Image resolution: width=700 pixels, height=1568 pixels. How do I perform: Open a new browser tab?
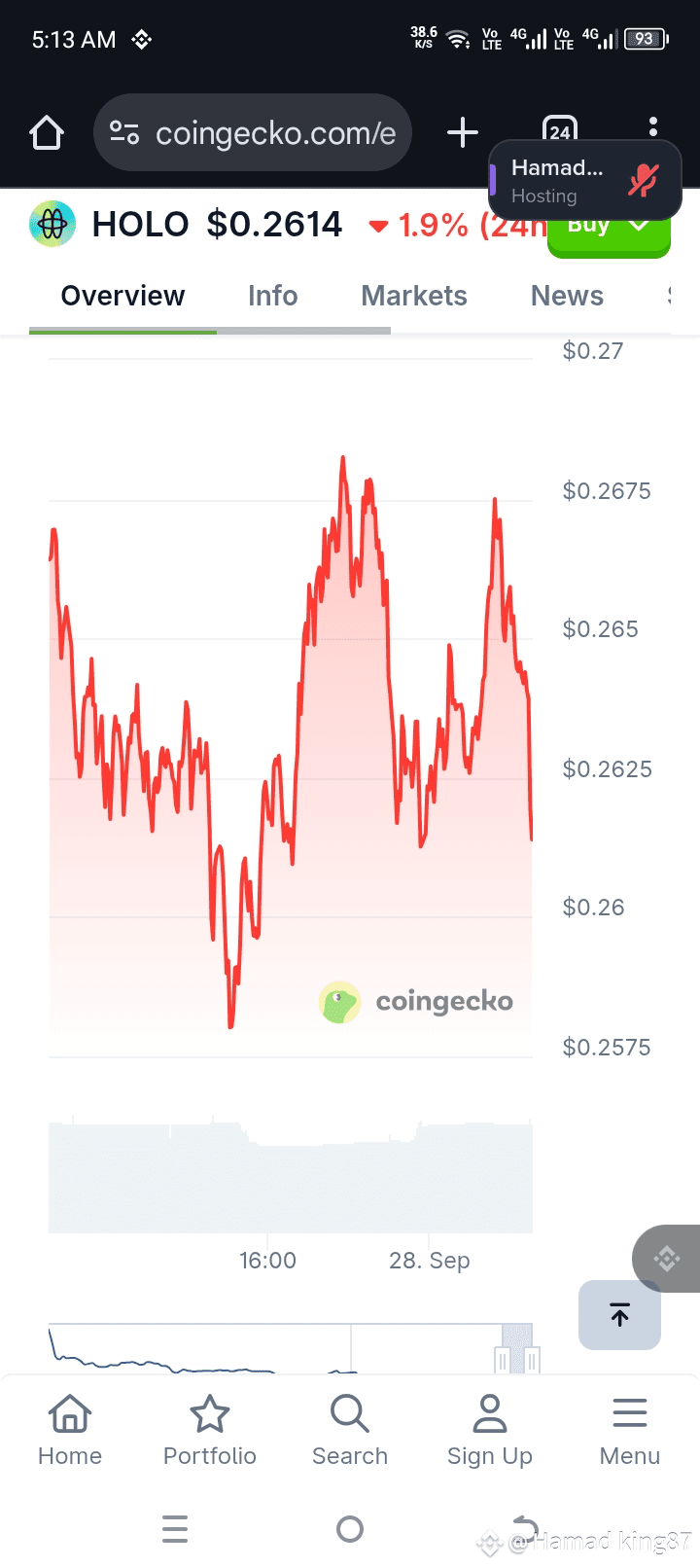click(x=463, y=132)
